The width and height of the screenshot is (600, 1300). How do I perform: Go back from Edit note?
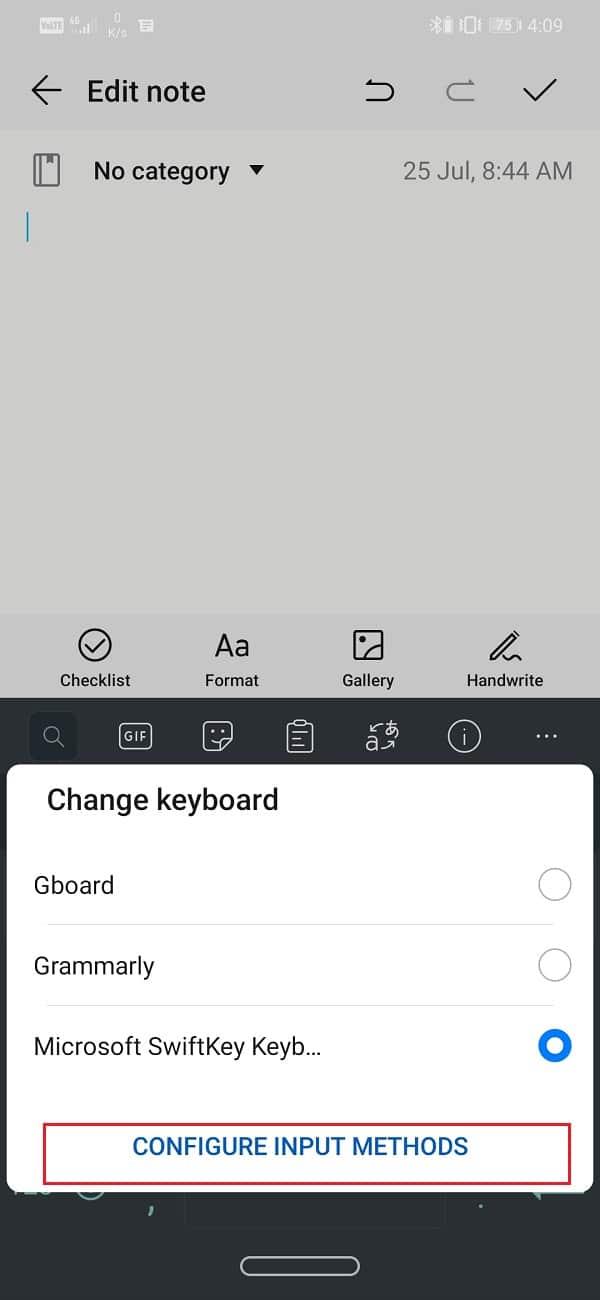tap(46, 92)
